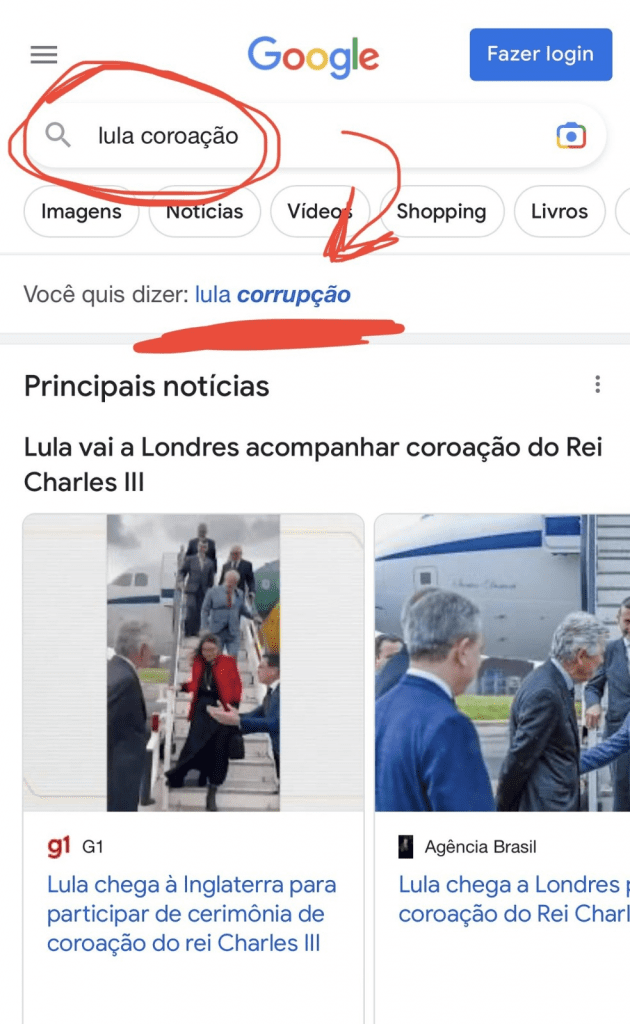Open more options for Principais notícias
Image resolution: width=630 pixels, height=1024 pixels.
pos(597,385)
